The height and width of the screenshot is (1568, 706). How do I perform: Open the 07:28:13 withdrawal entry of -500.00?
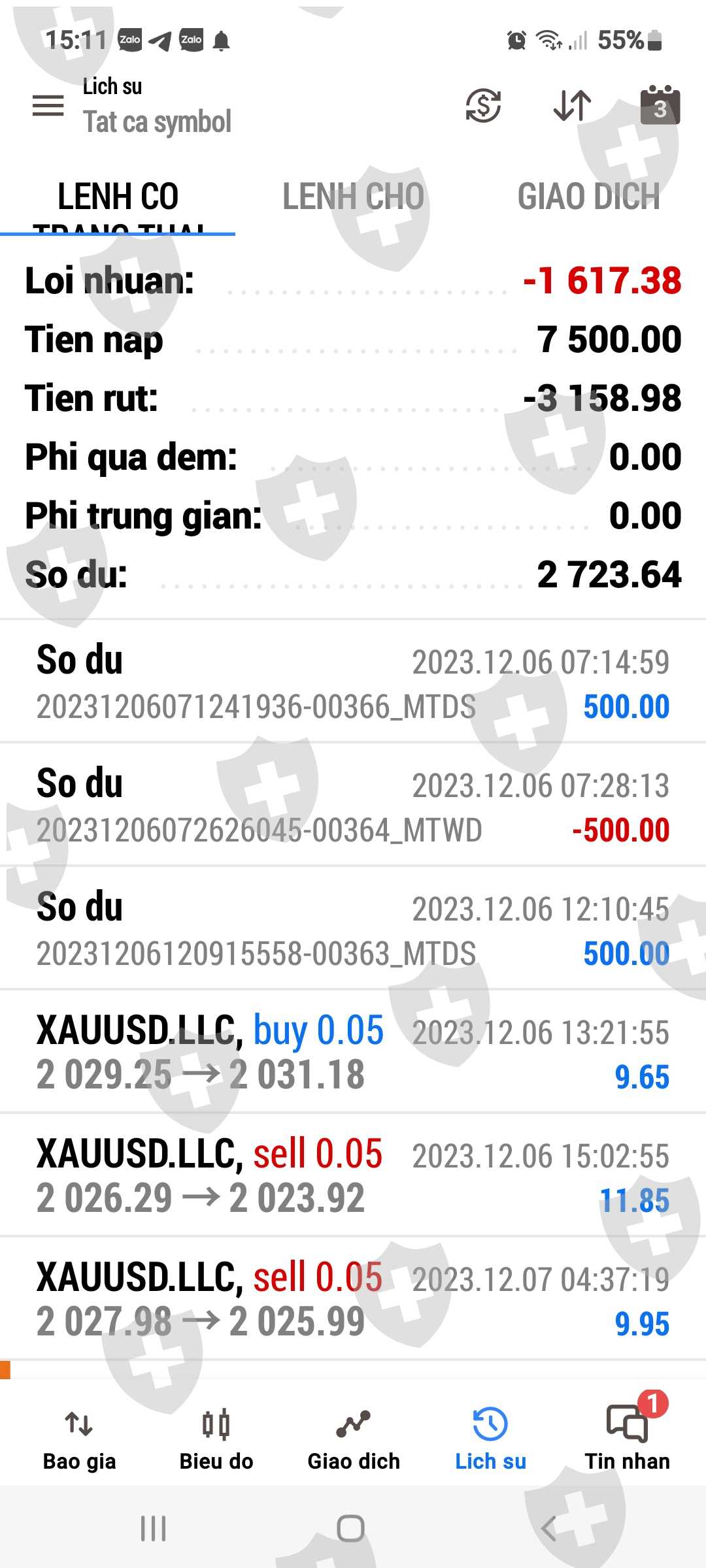(353, 806)
